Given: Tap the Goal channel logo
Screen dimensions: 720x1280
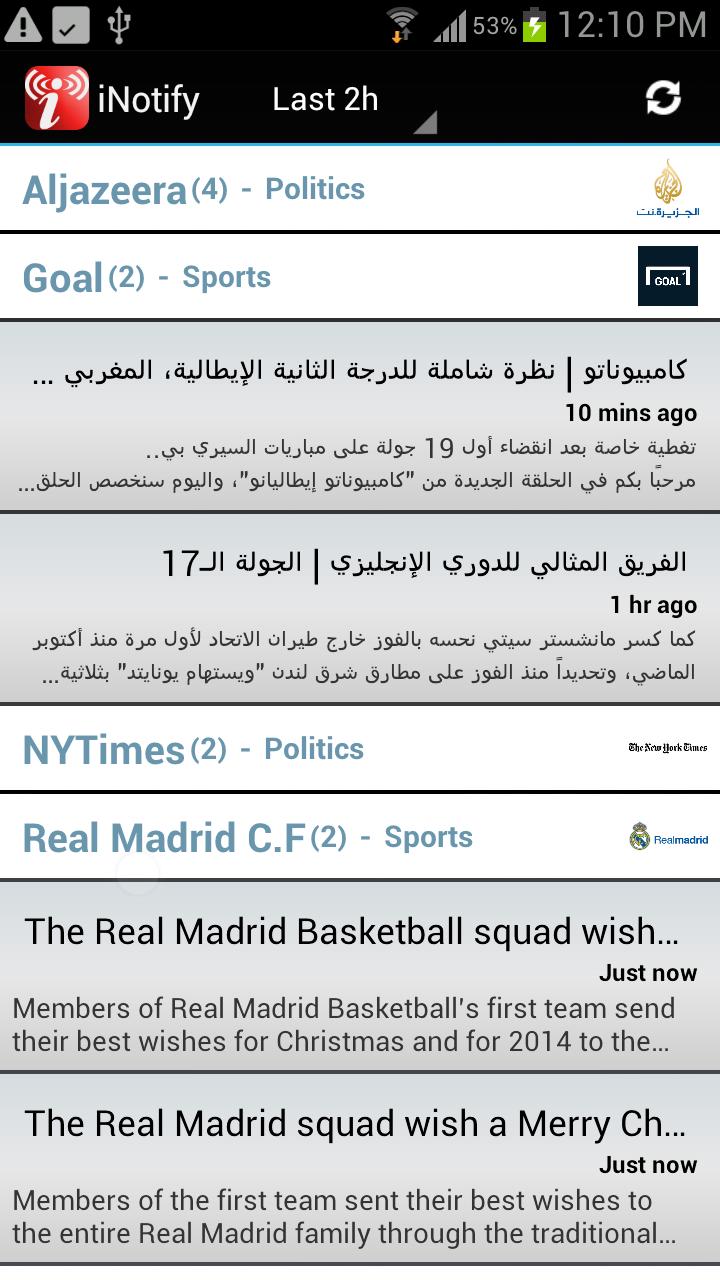Looking at the screenshot, I should 667,276.
